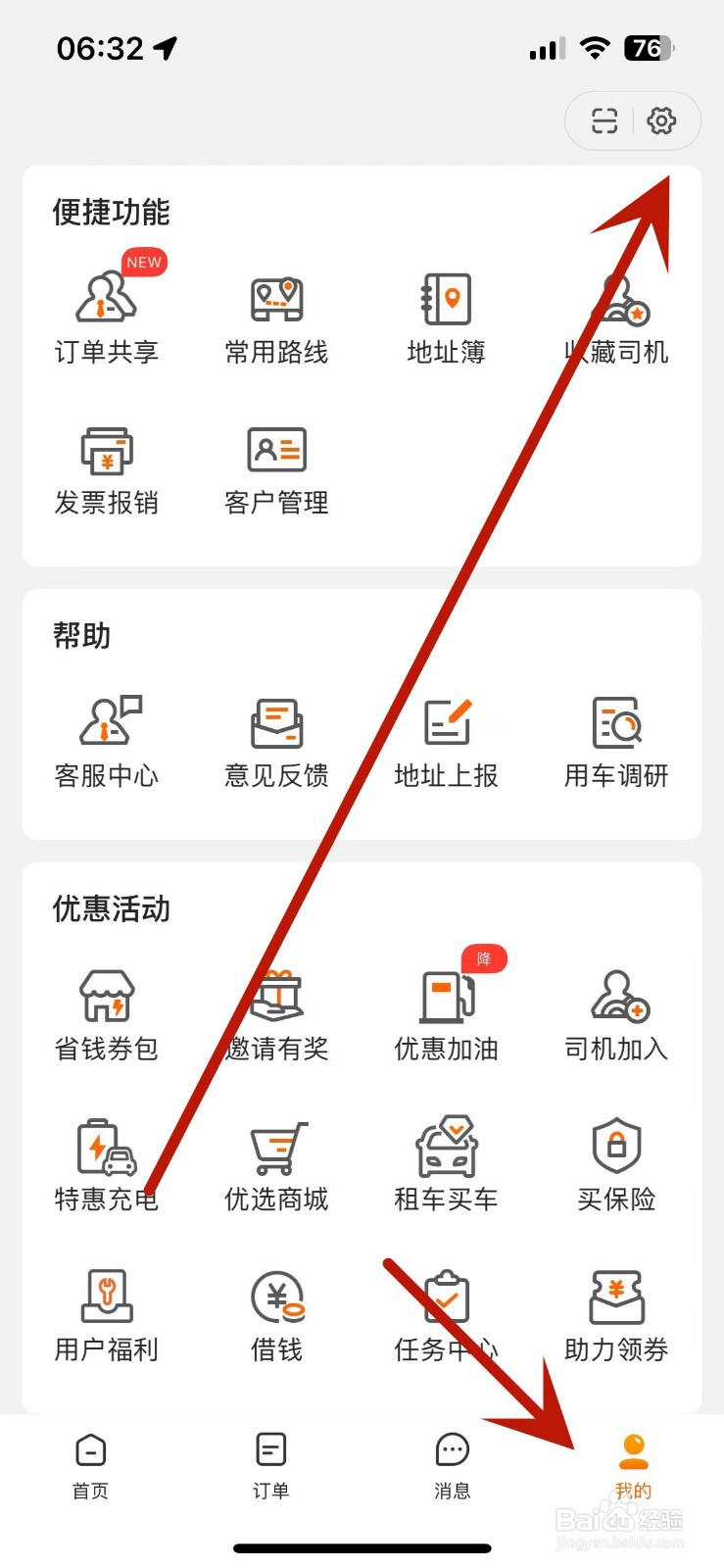Open the 订单共享 (Order Sharing) feature
The width and height of the screenshot is (724, 1568).
108,314
